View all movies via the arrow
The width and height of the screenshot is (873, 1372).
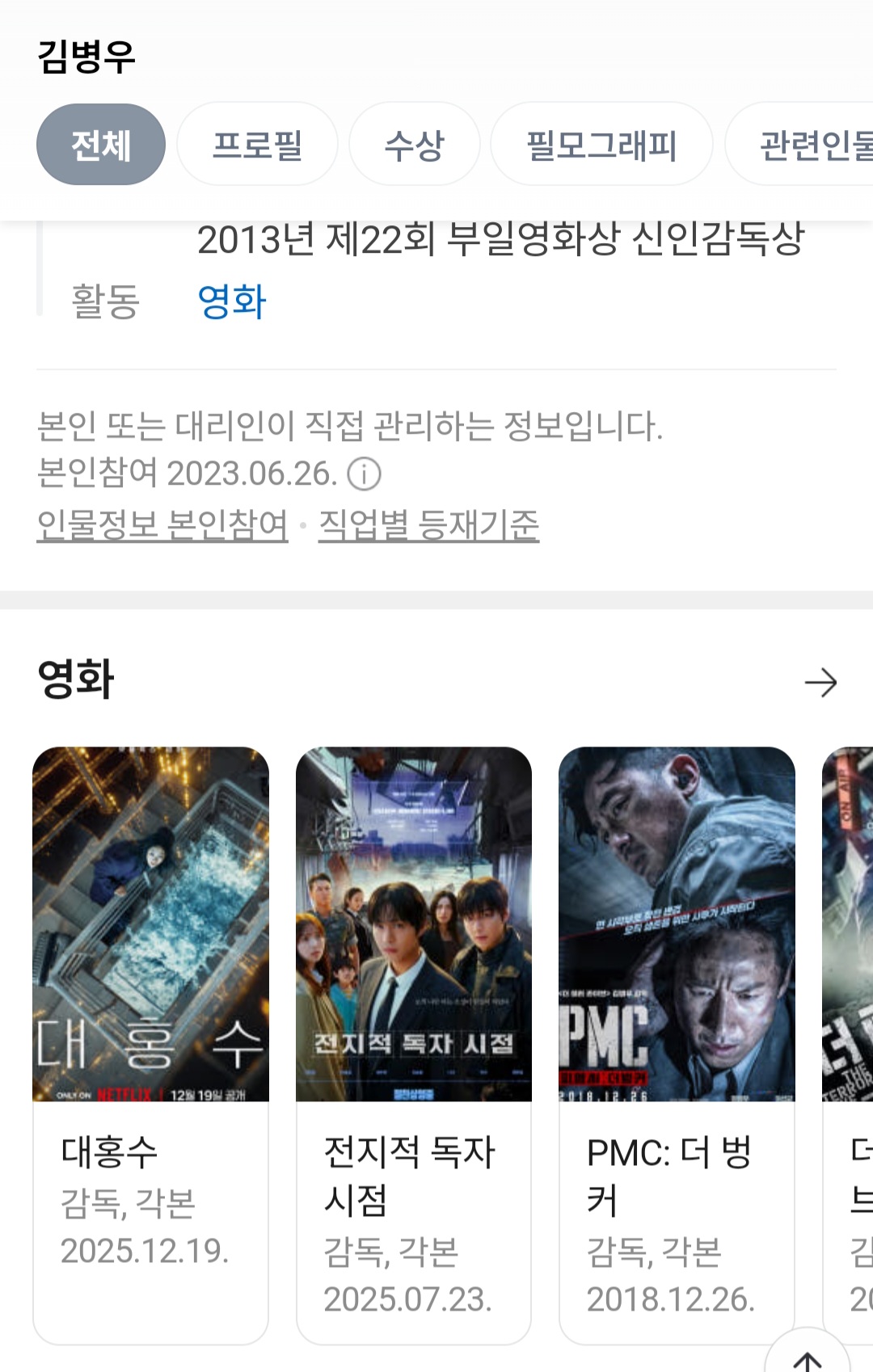(x=820, y=683)
